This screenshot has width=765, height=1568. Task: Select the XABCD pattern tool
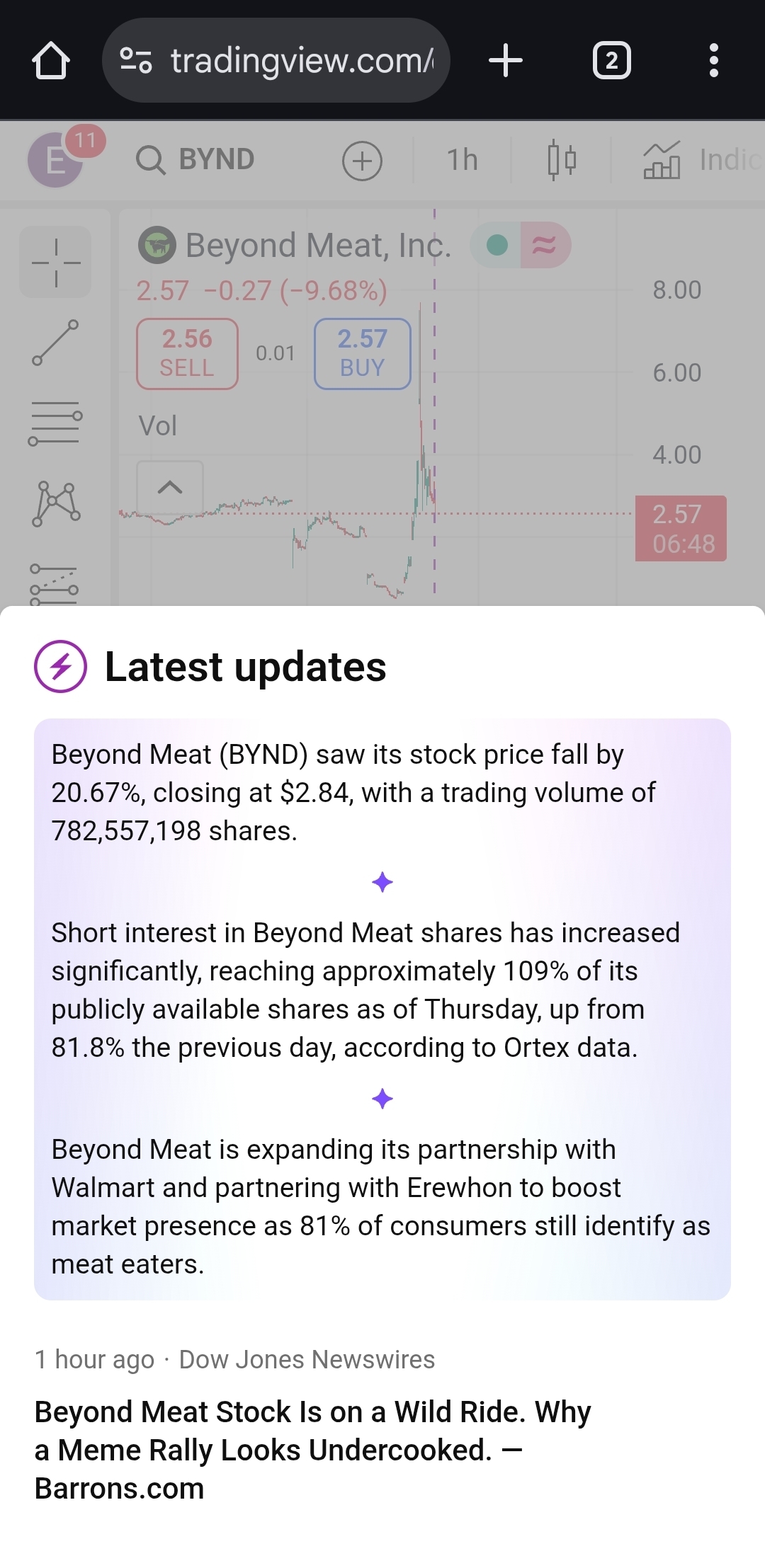[x=55, y=504]
